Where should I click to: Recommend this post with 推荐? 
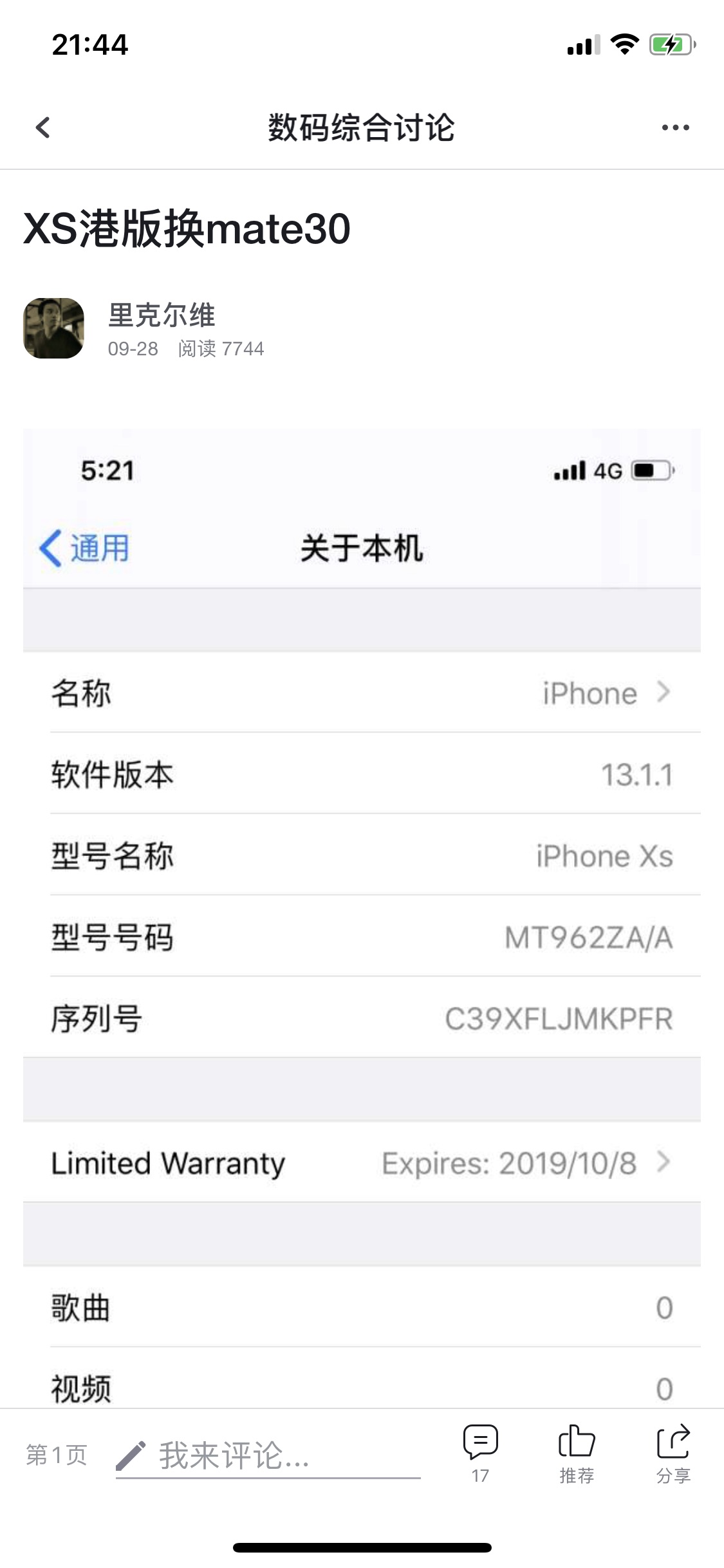coord(577,1454)
